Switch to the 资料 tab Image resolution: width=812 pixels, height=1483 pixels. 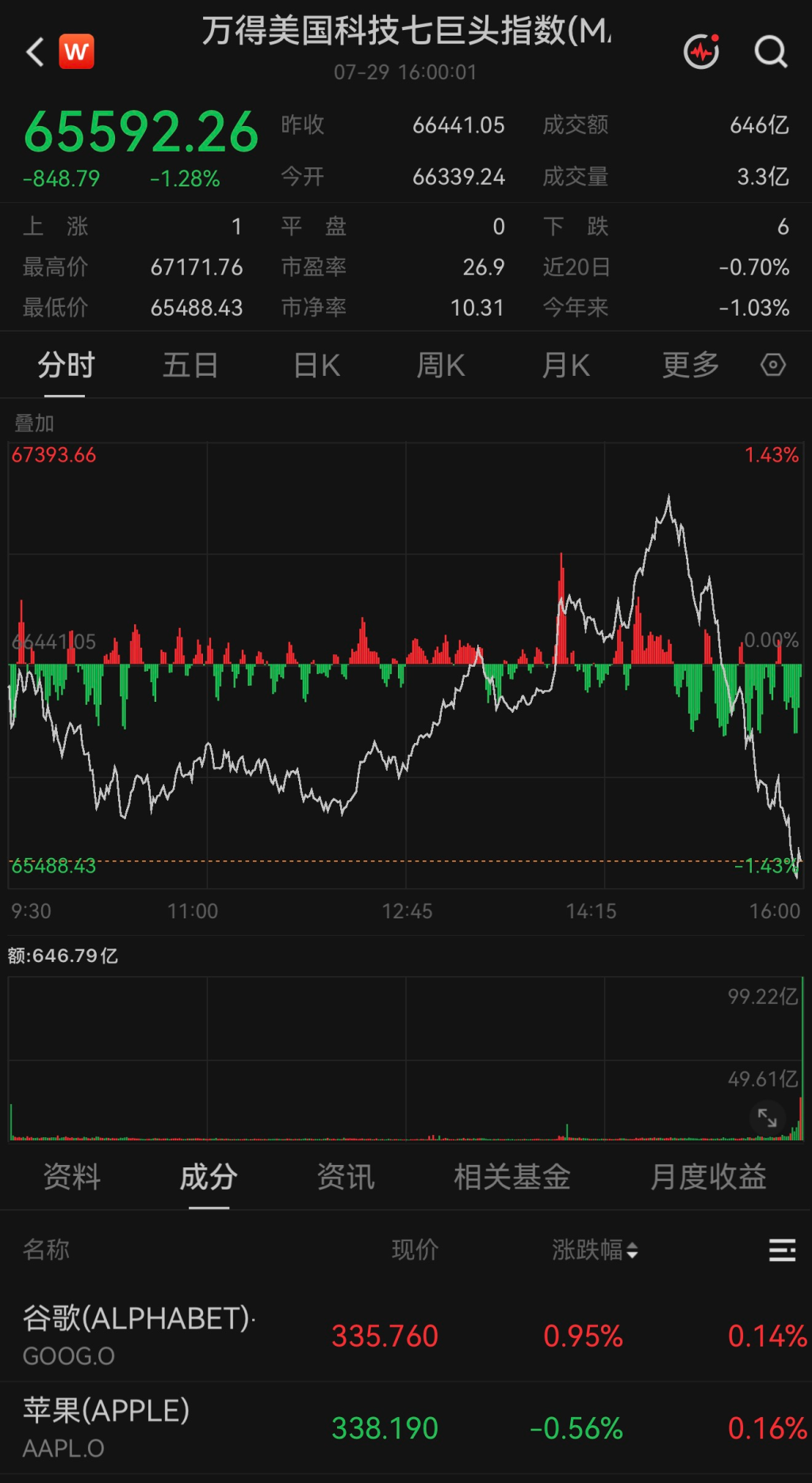[x=72, y=1177]
